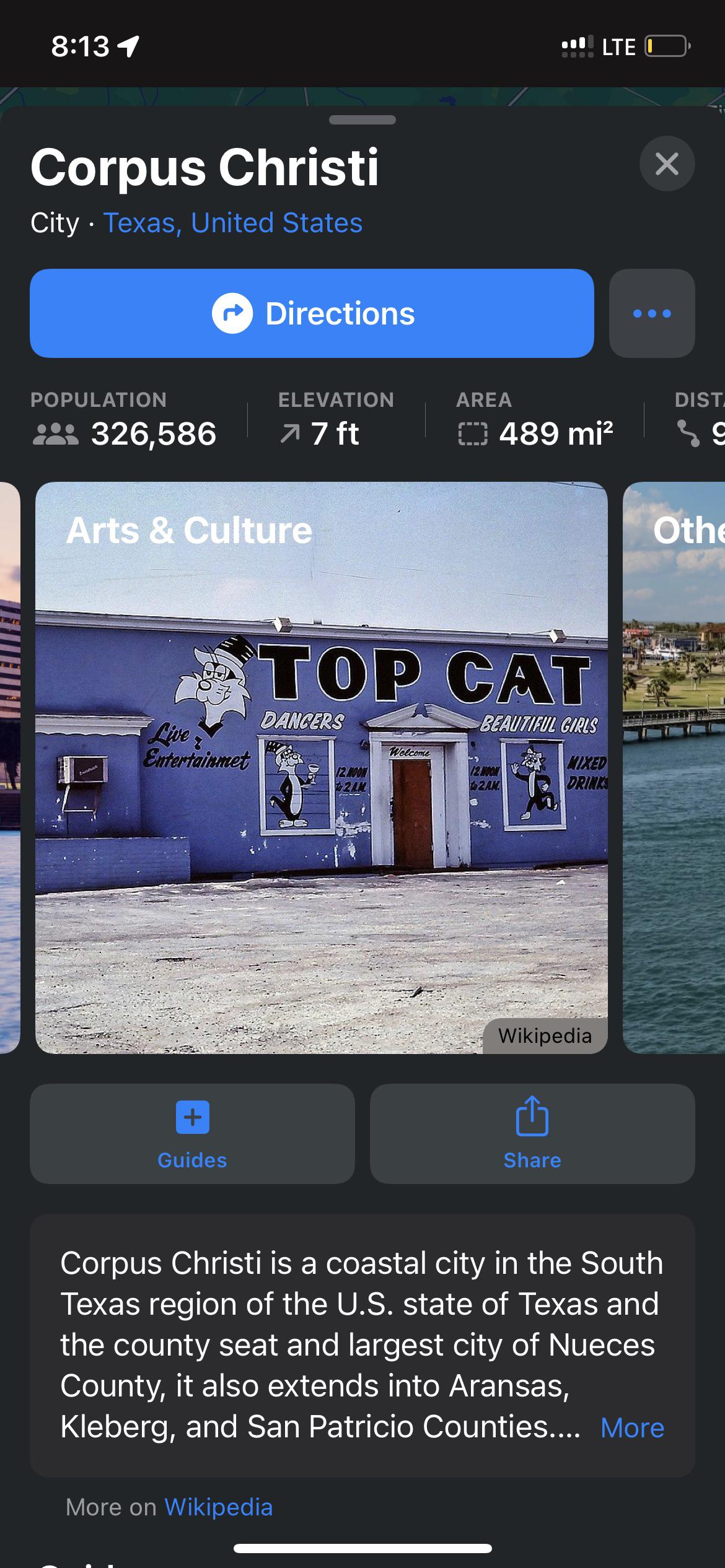
Task: Close the Corpus Christi place card
Action: coord(667,164)
